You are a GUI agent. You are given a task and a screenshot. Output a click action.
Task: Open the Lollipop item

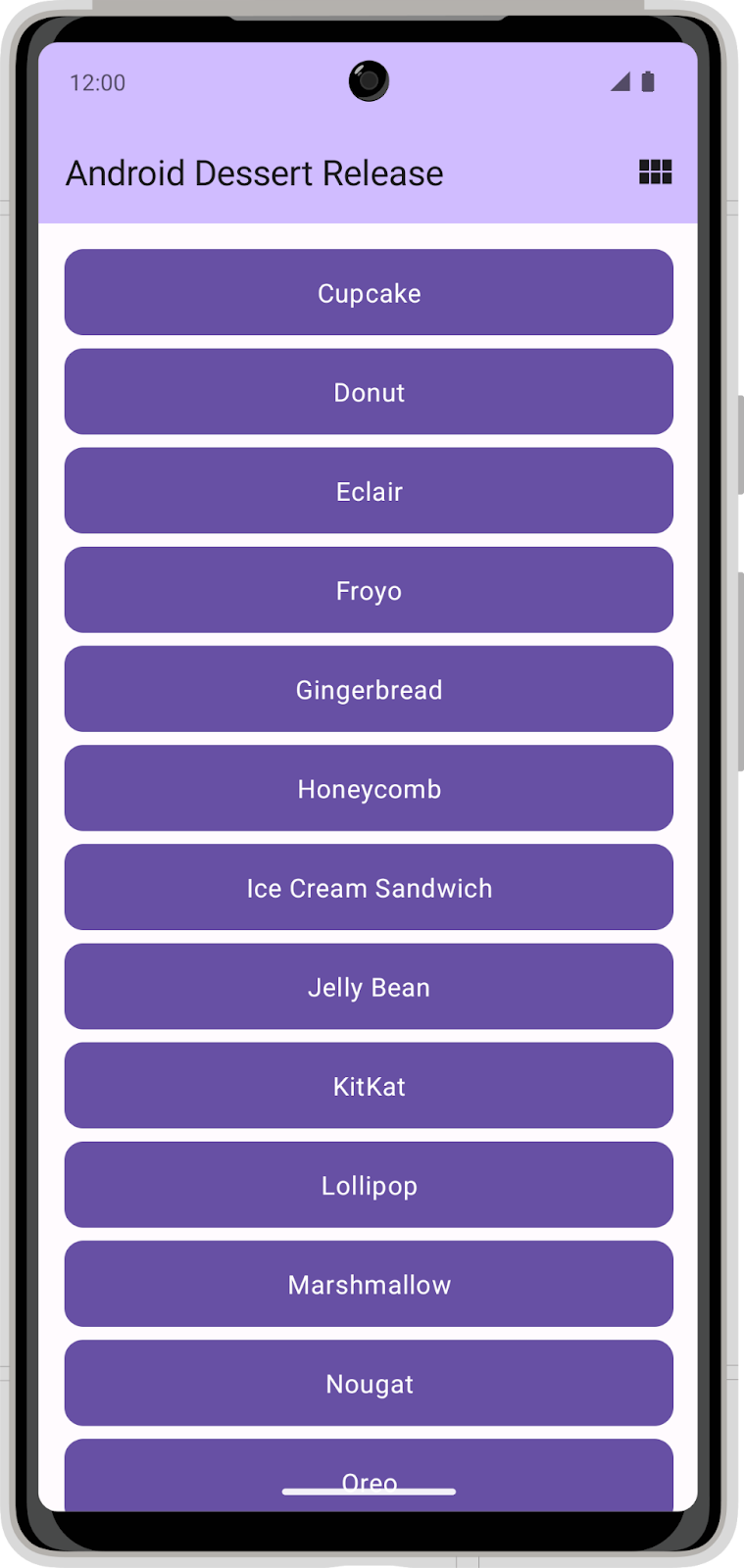(369, 1184)
